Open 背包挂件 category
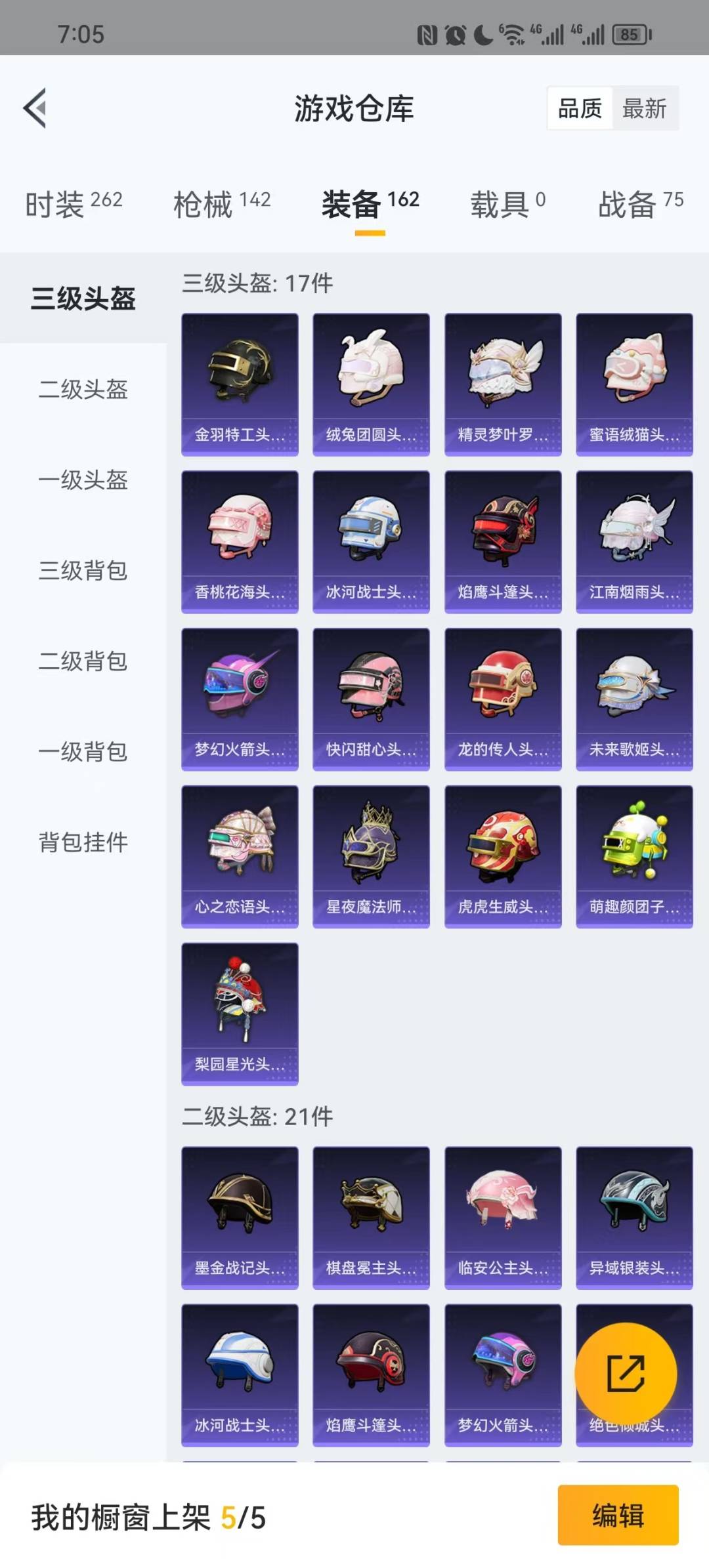Image resolution: width=709 pixels, height=1568 pixels. [83, 842]
